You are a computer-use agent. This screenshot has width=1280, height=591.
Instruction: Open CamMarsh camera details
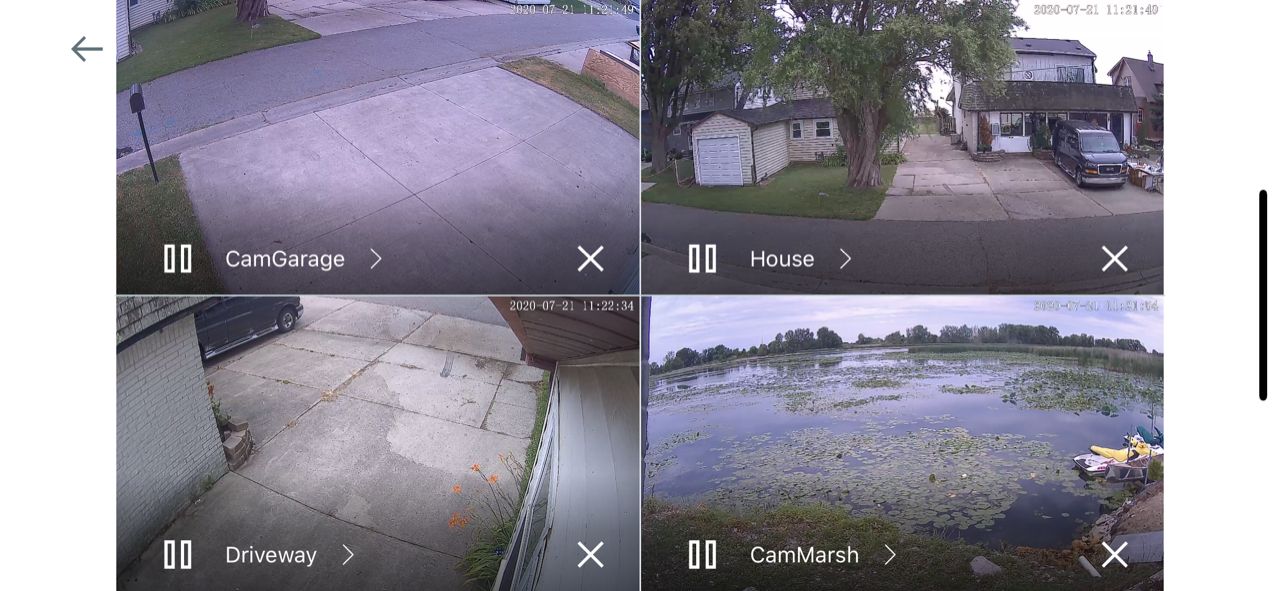(889, 555)
